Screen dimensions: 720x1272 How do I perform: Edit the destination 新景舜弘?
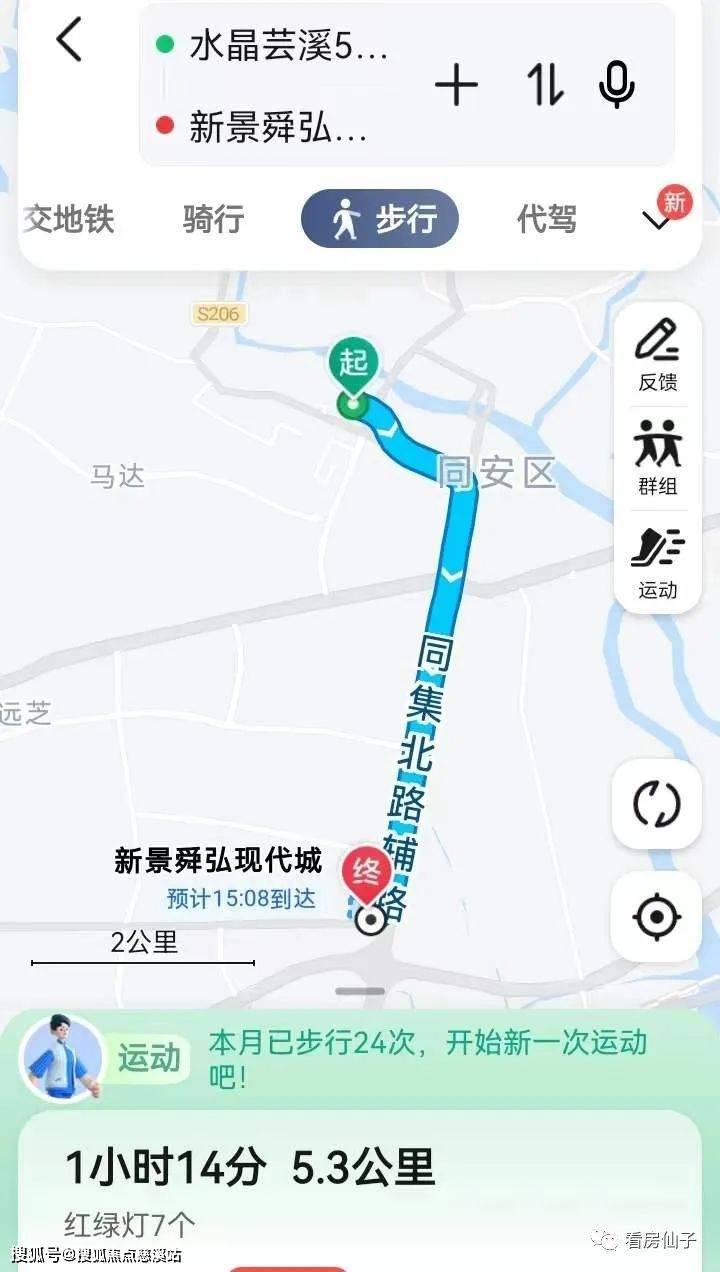278,127
